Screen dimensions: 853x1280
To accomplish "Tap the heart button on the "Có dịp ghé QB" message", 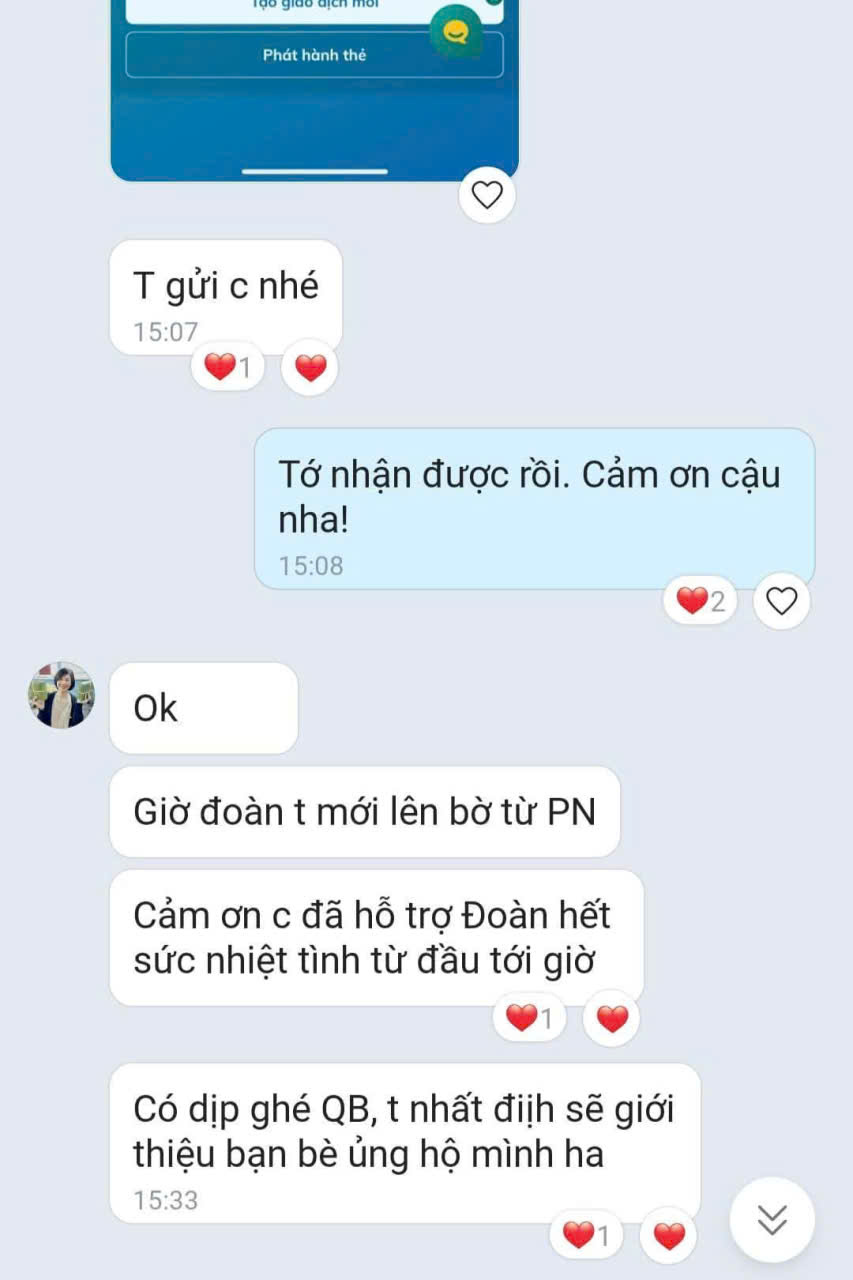I will pyautogui.click(x=668, y=1236).
